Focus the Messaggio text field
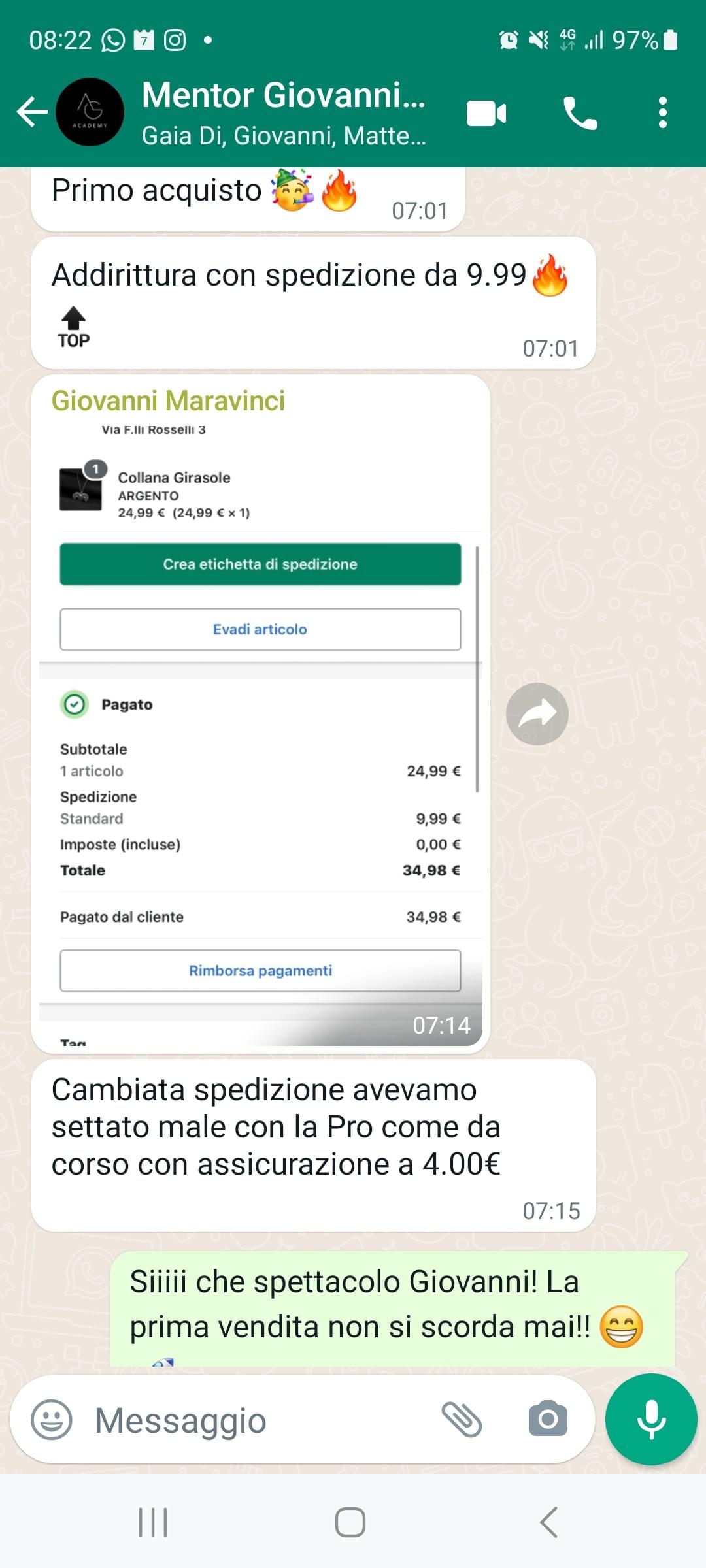 (261, 1420)
